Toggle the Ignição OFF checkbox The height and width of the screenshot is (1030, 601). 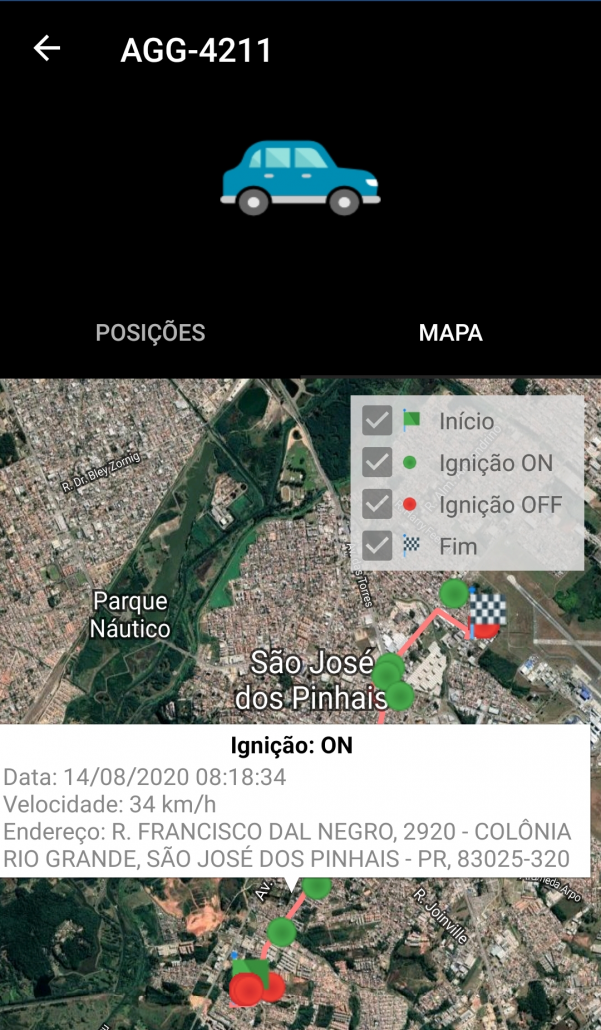[x=377, y=504]
